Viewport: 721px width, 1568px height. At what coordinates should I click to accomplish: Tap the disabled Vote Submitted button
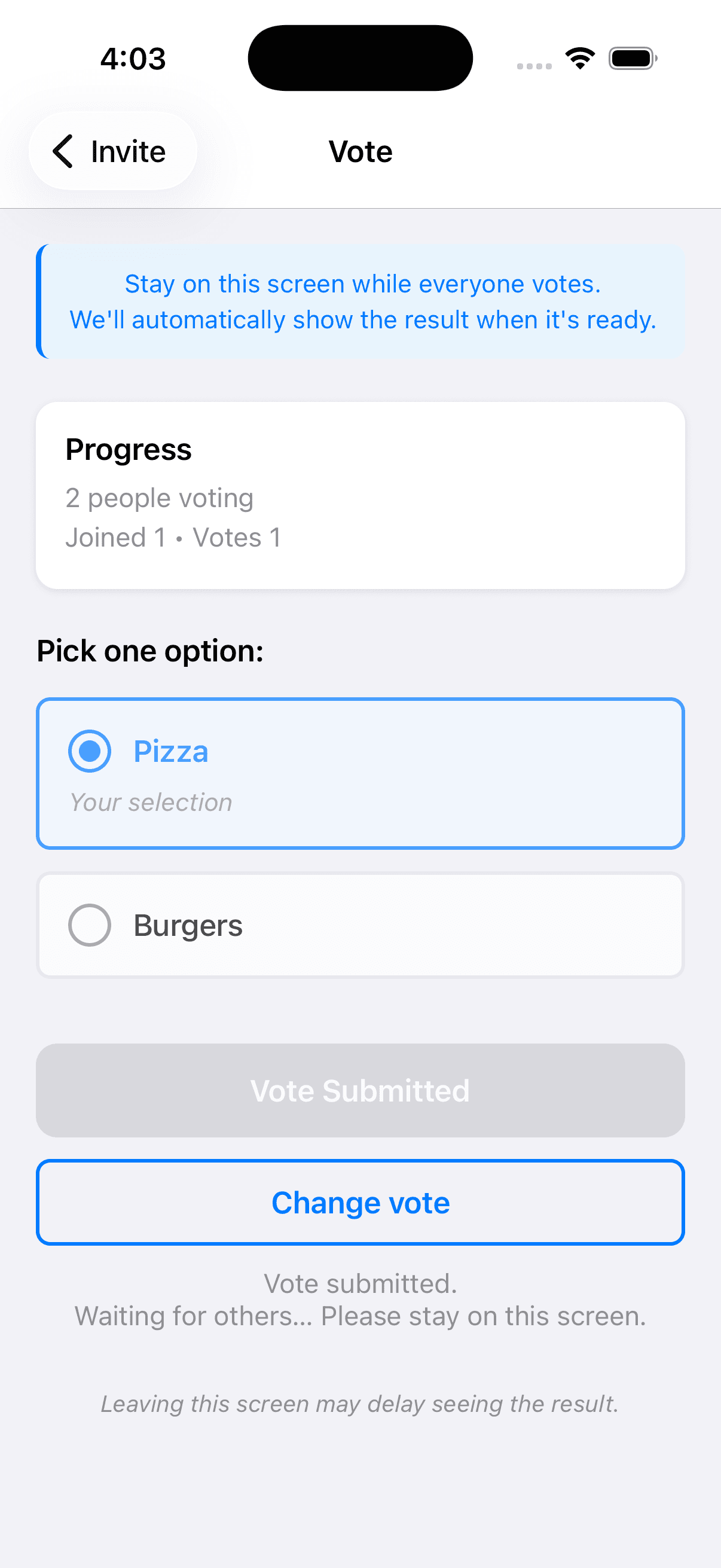pyautogui.click(x=360, y=1090)
